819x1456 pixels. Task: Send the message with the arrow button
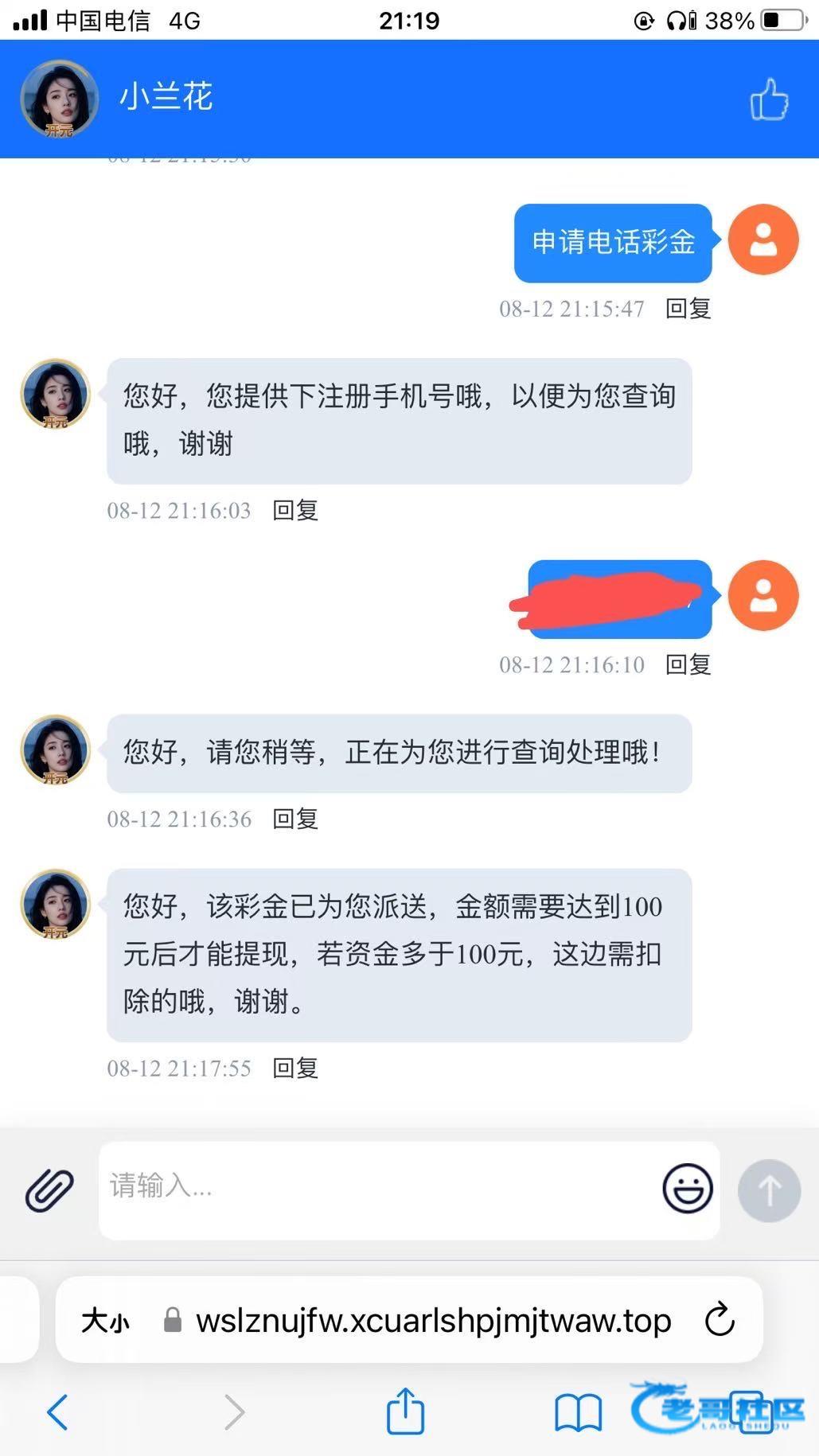769,1190
